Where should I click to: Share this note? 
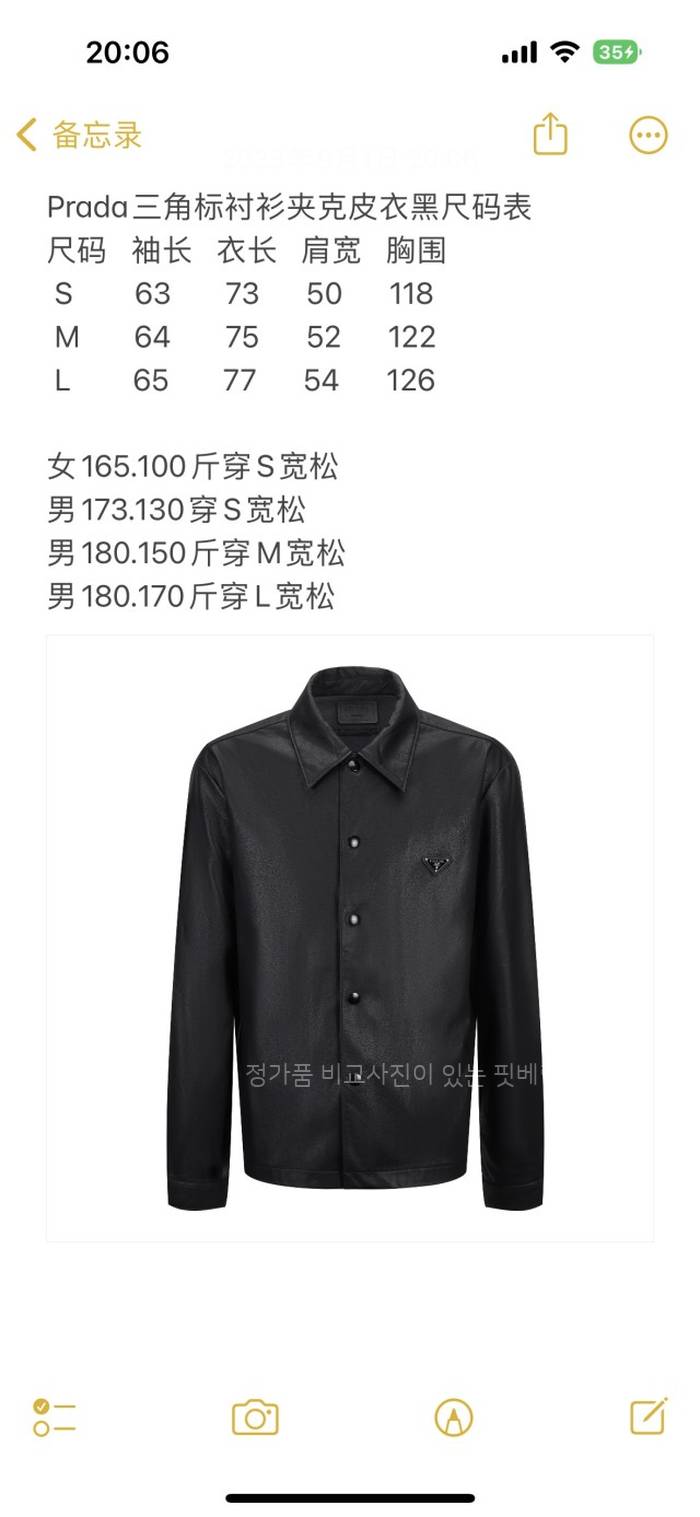click(550, 135)
